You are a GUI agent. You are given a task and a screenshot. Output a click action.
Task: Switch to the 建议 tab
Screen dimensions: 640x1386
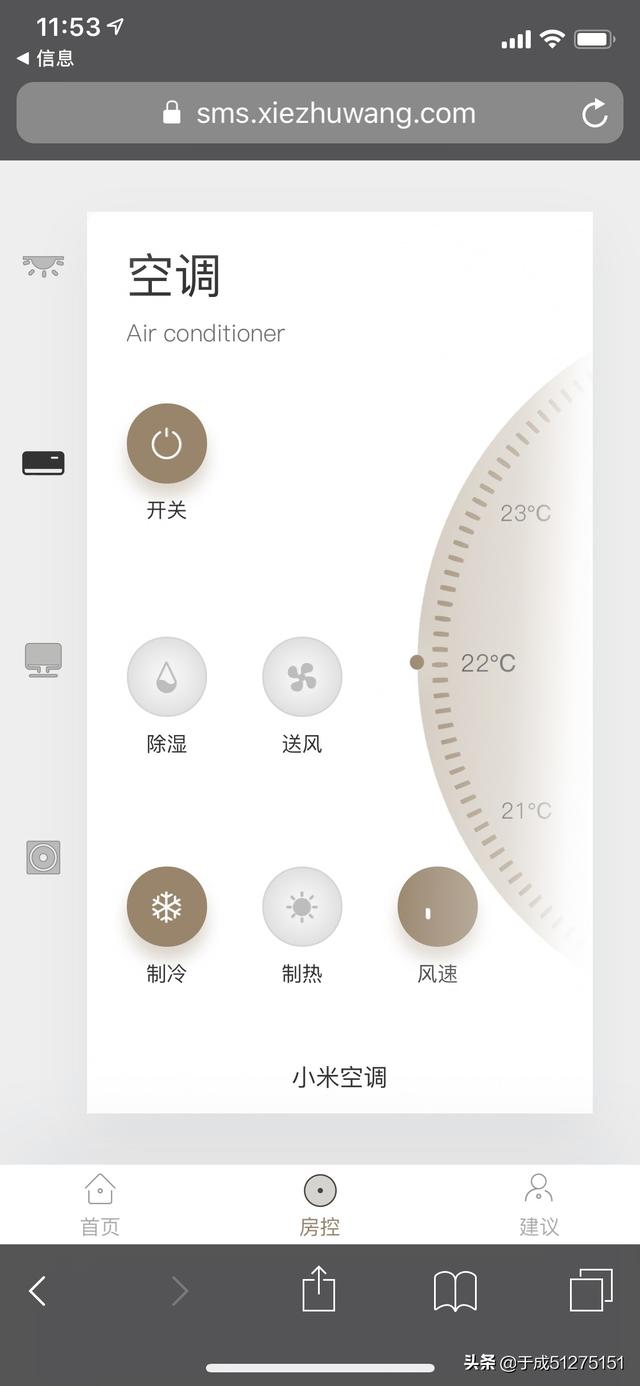tap(539, 1205)
